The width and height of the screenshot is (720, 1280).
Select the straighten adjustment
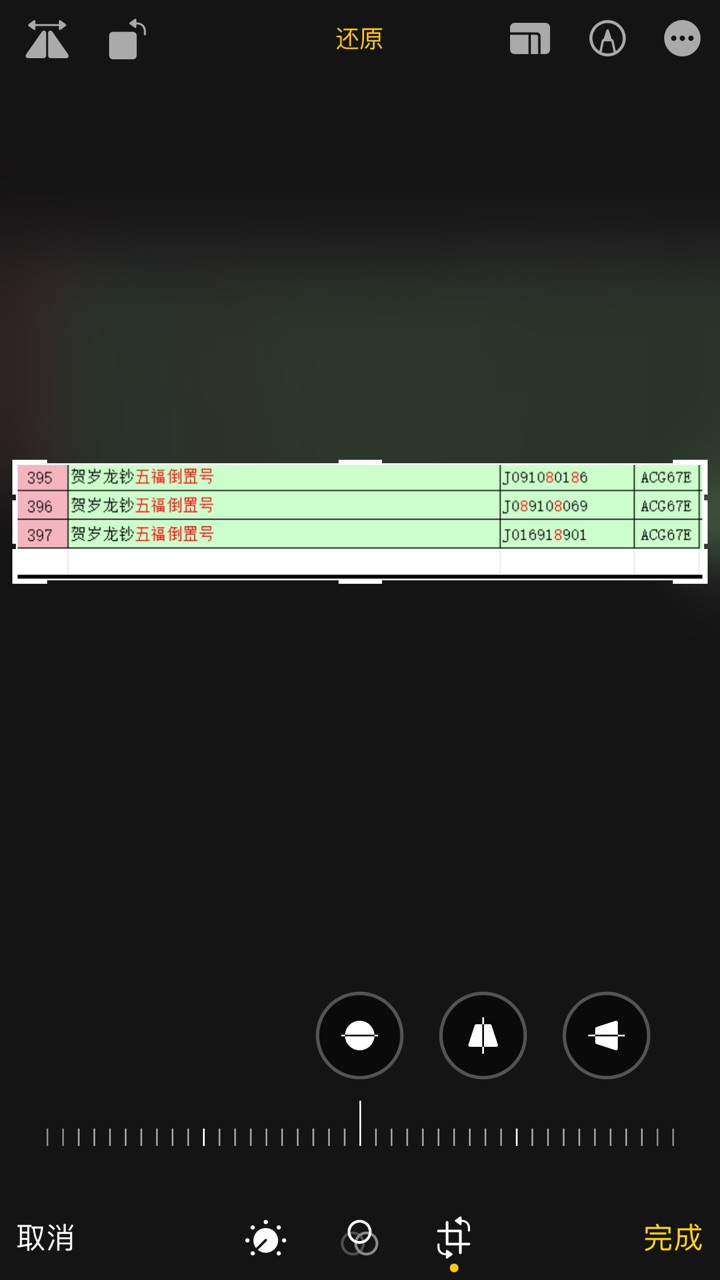tap(359, 1035)
